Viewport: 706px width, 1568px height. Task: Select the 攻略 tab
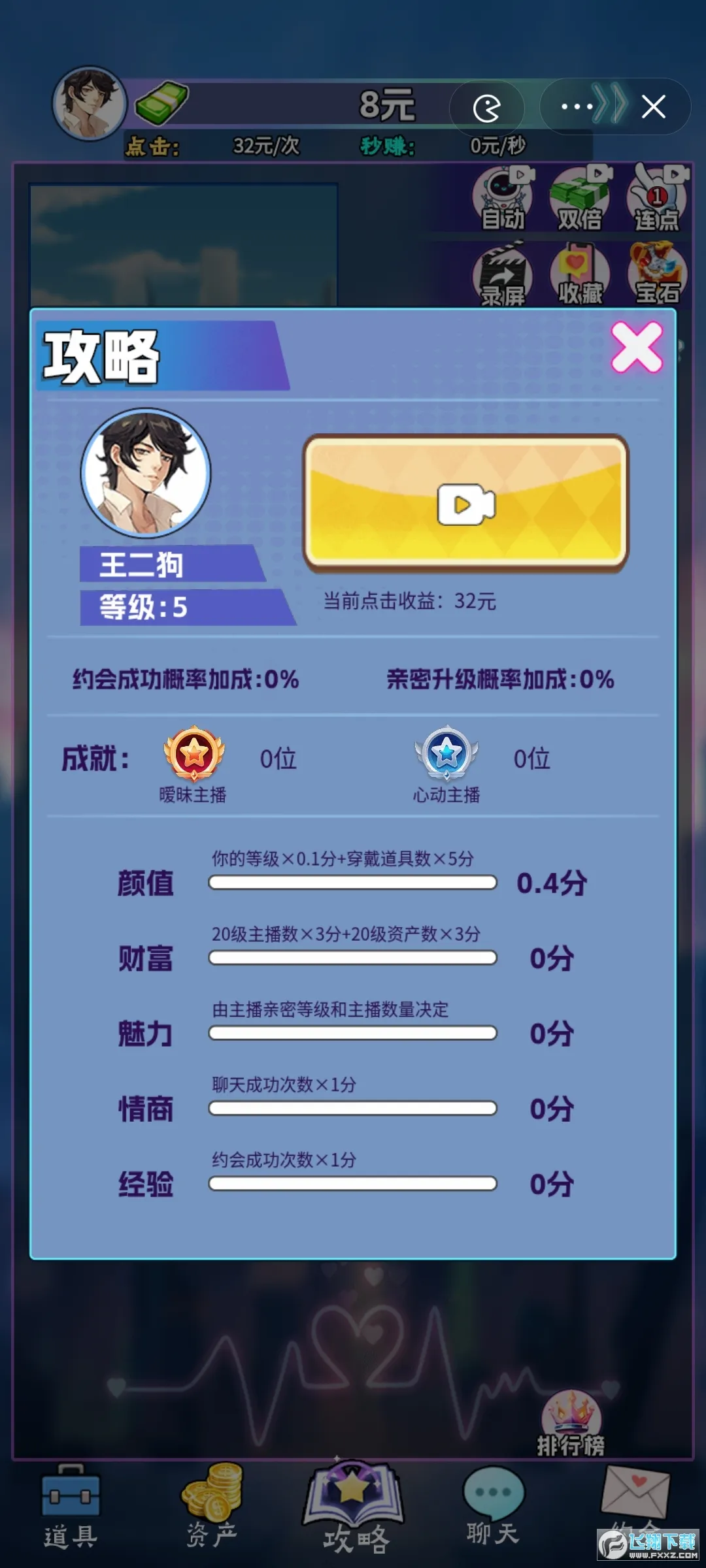(x=354, y=1509)
